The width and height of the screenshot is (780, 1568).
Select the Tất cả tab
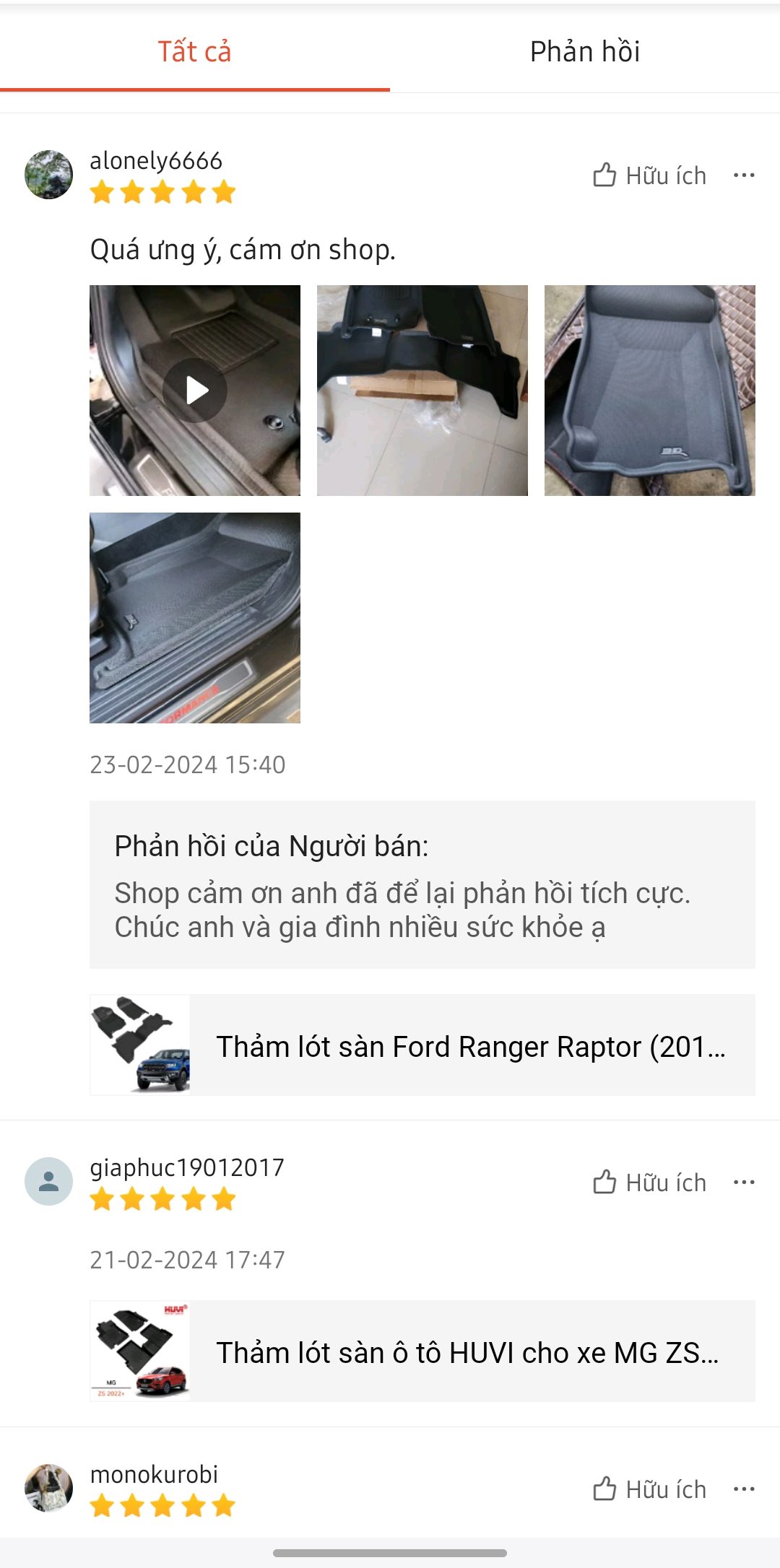[195, 52]
